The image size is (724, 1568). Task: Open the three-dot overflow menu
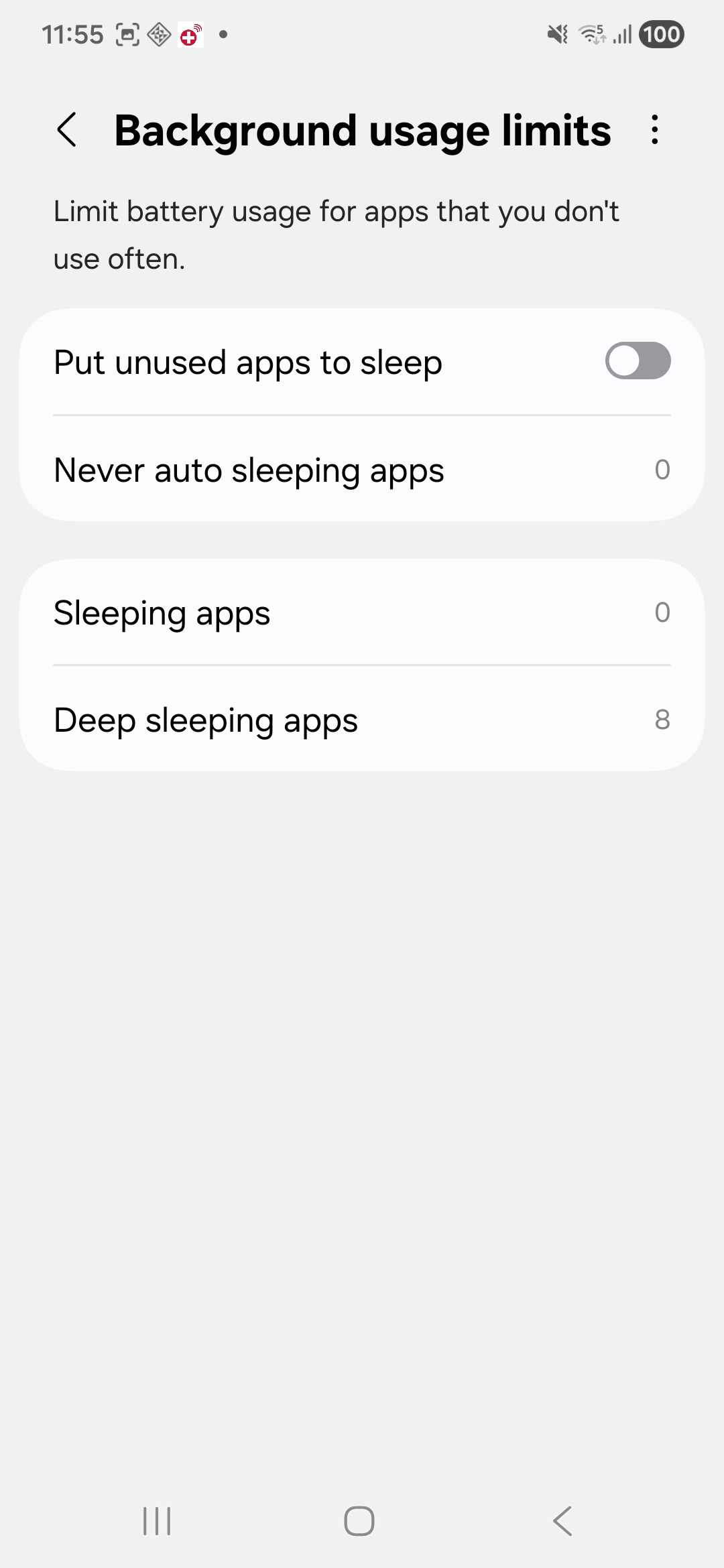[654, 130]
